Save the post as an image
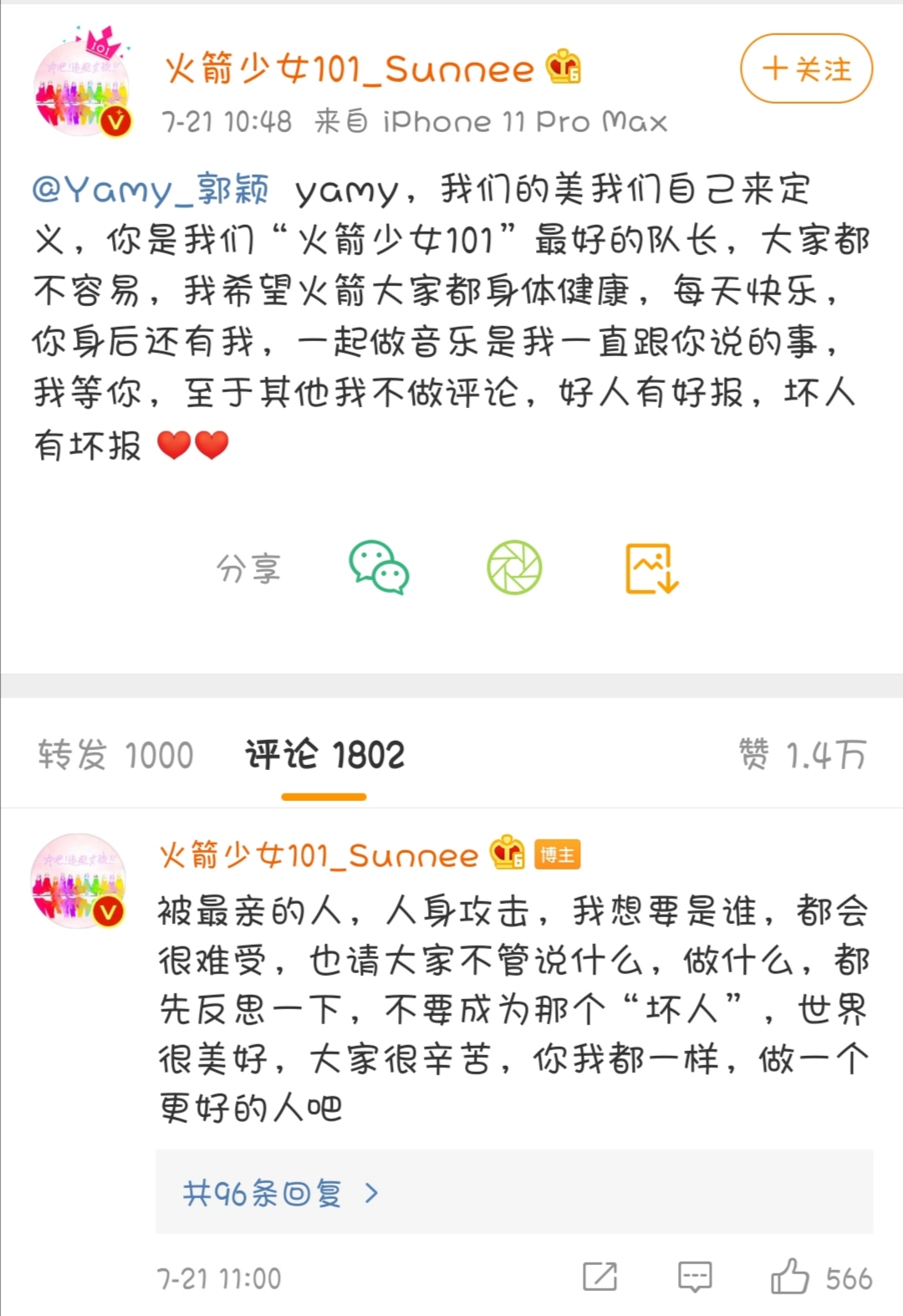 point(651,569)
